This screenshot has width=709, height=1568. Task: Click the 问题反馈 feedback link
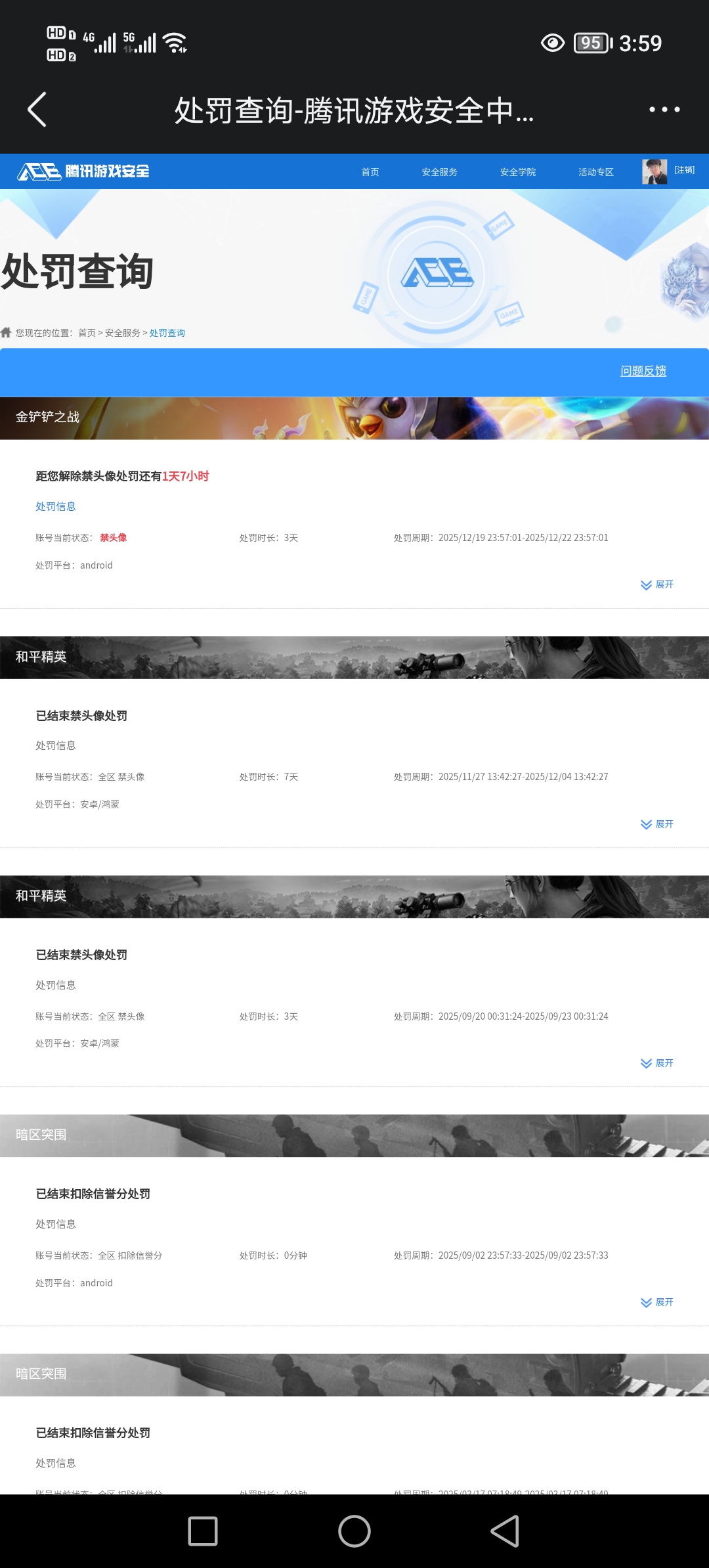coord(644,370)
